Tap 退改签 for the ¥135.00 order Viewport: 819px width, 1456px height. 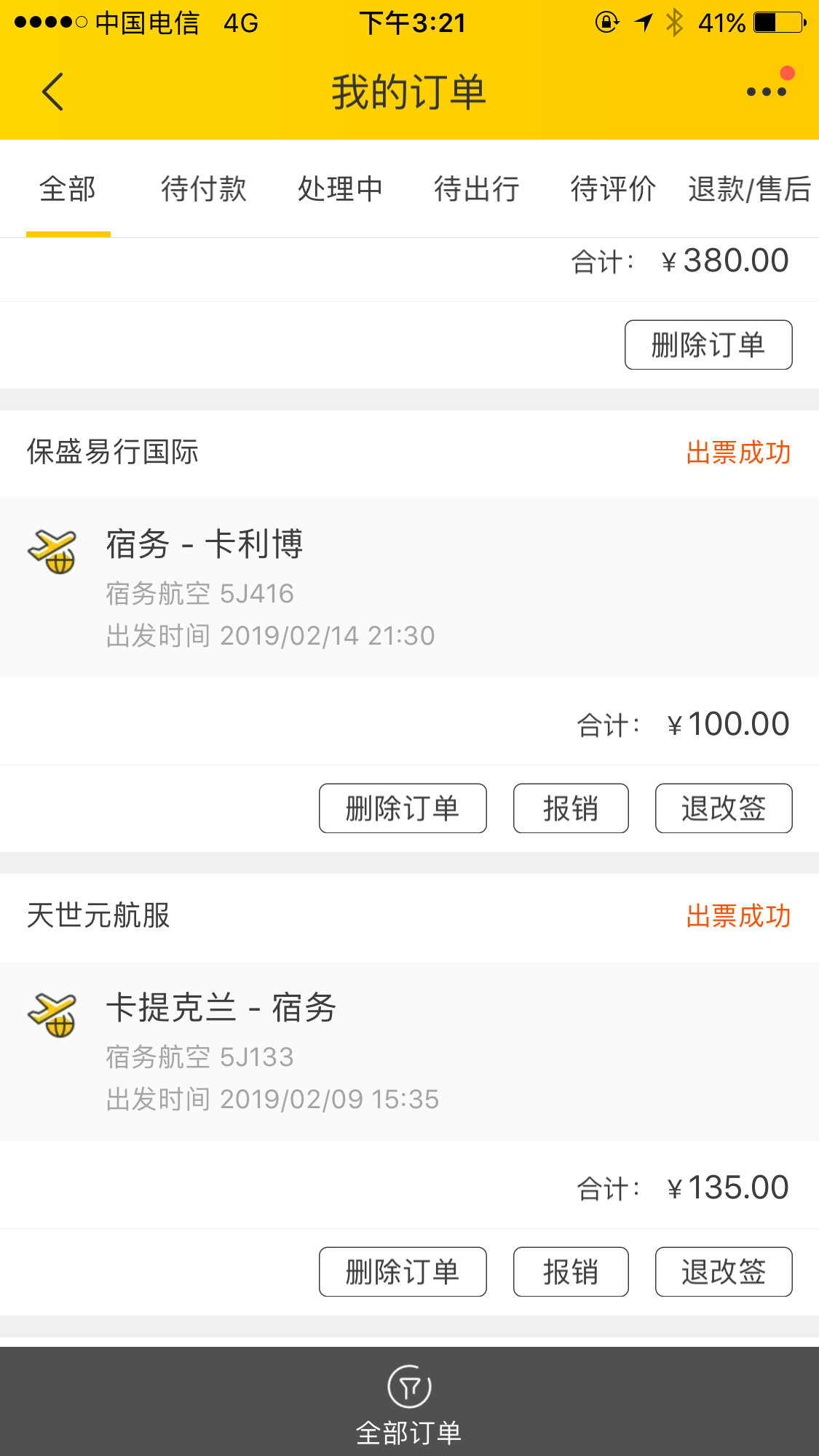point(724,1272)
